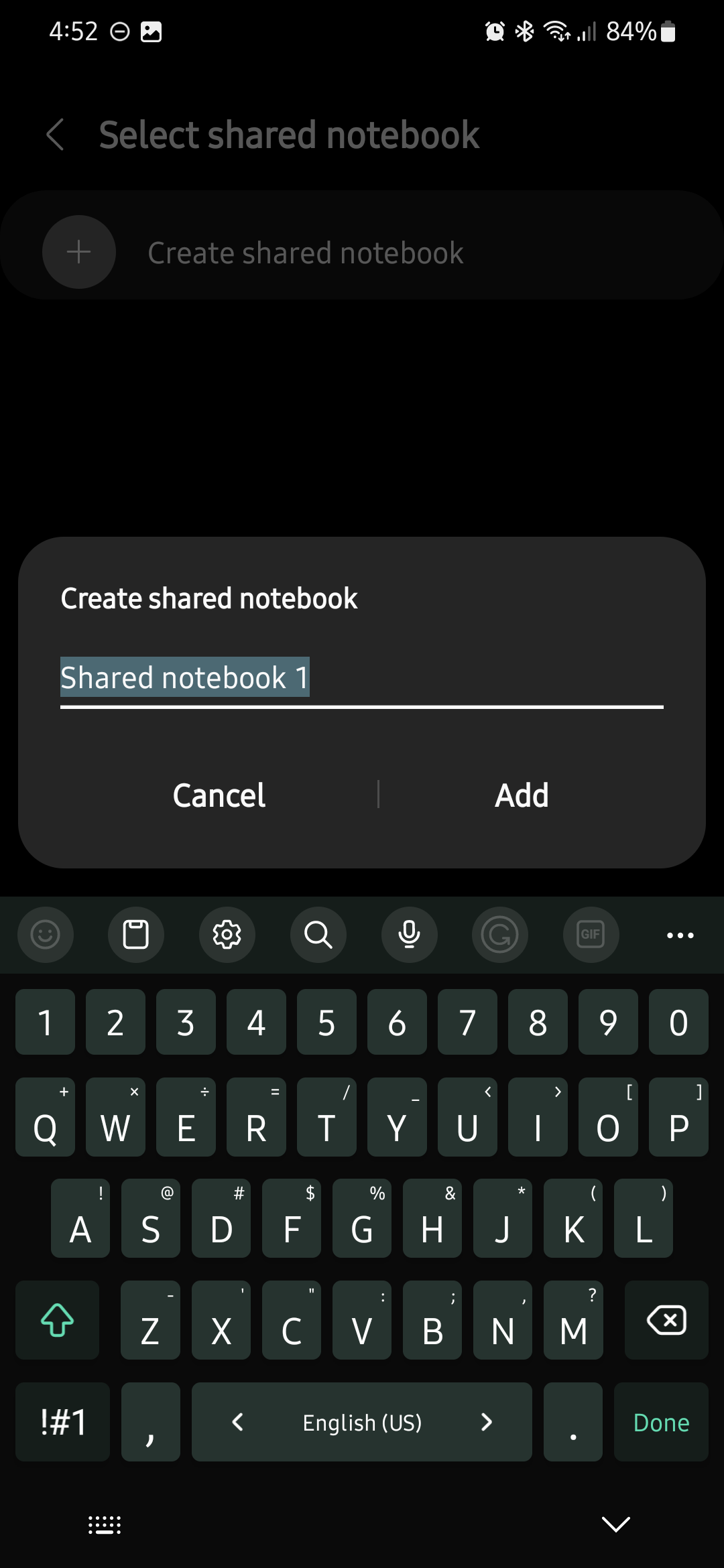The image size is (724, 1568).
Task: Open the keyboard search tool
Action: (x=318, y=934)
